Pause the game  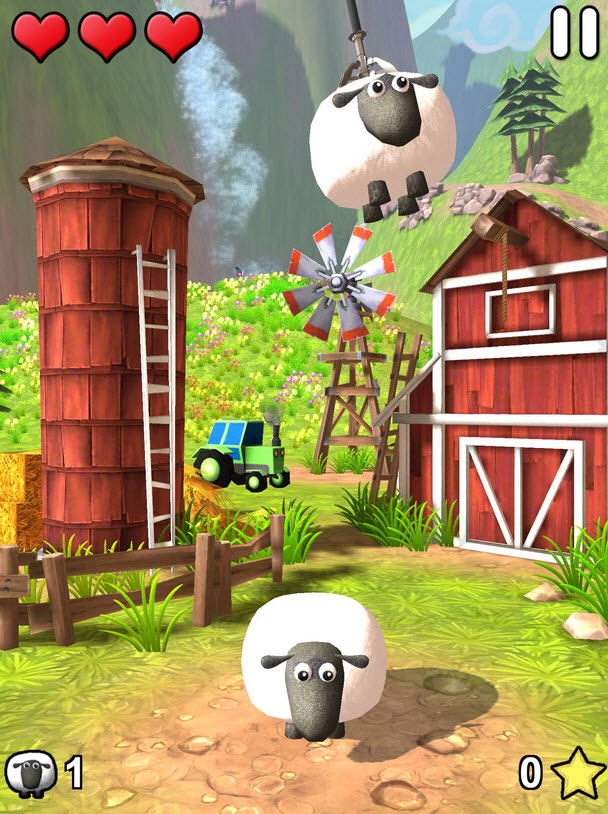pyautogui.click(x=575, y=31)
